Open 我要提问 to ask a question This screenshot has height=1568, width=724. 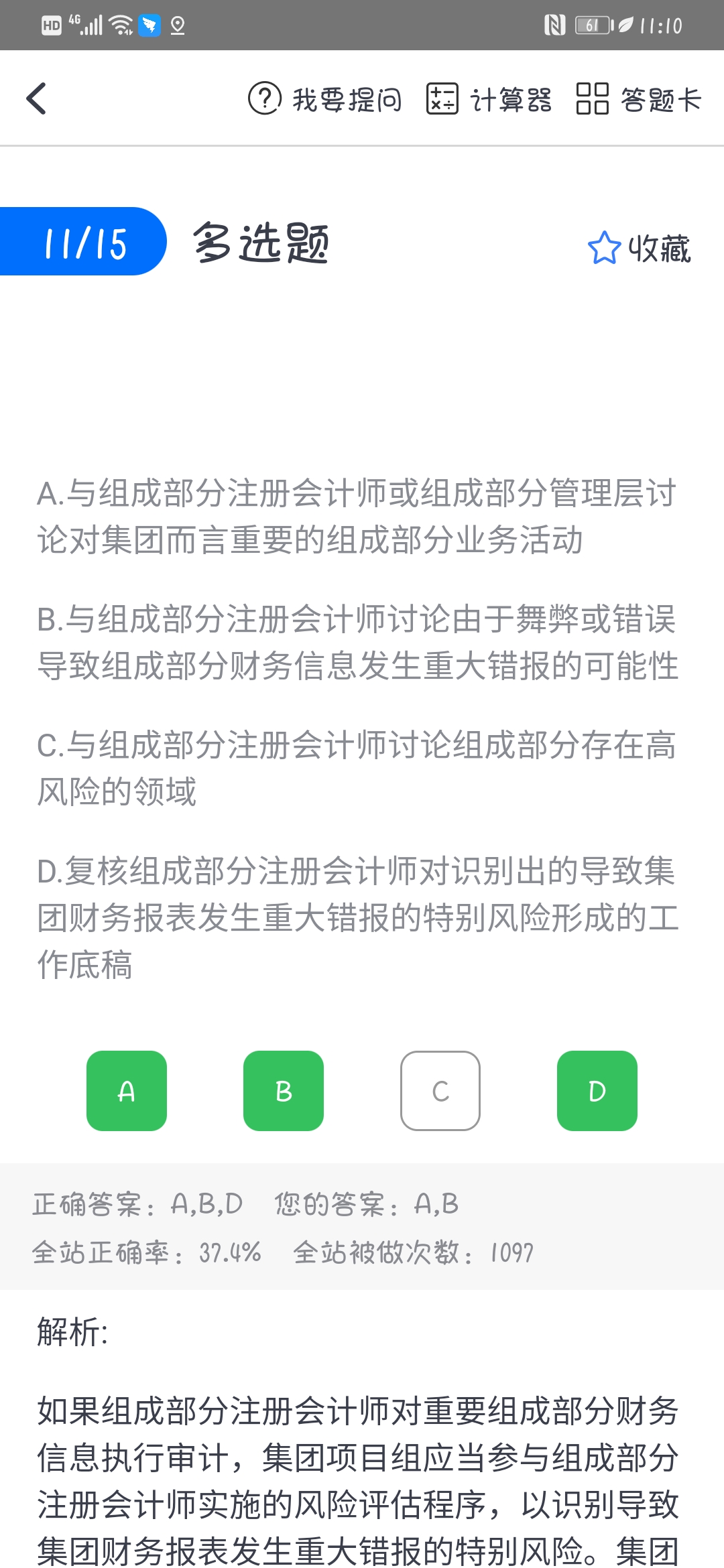click(x=325, y=99)
